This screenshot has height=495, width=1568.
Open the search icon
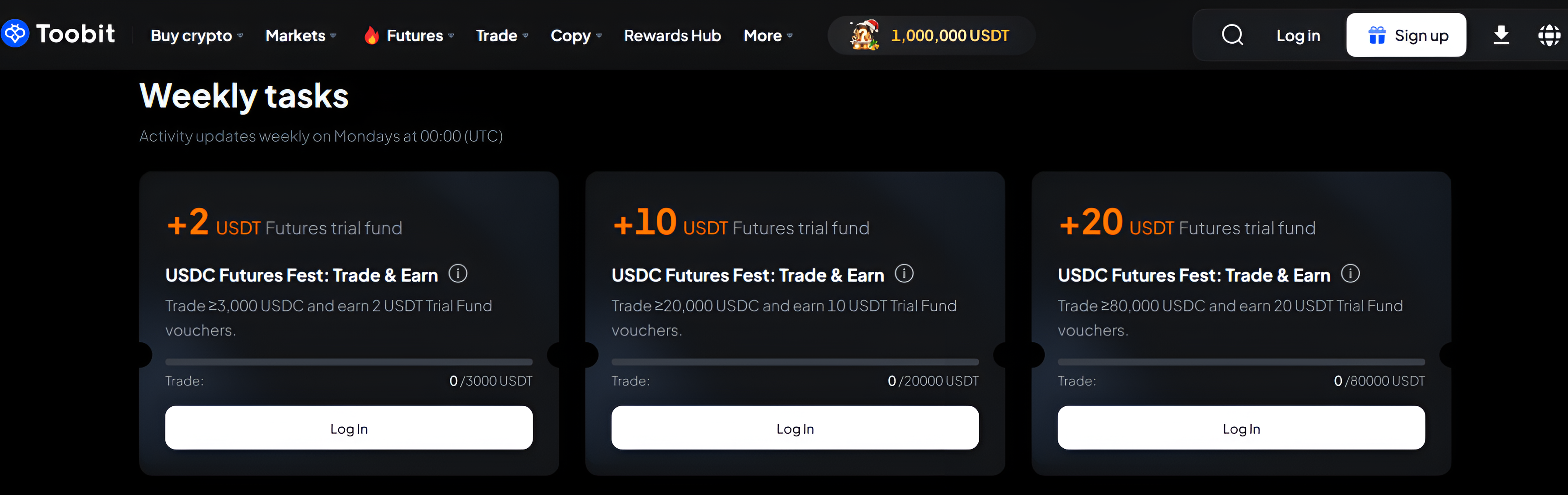coord(1232,35)
